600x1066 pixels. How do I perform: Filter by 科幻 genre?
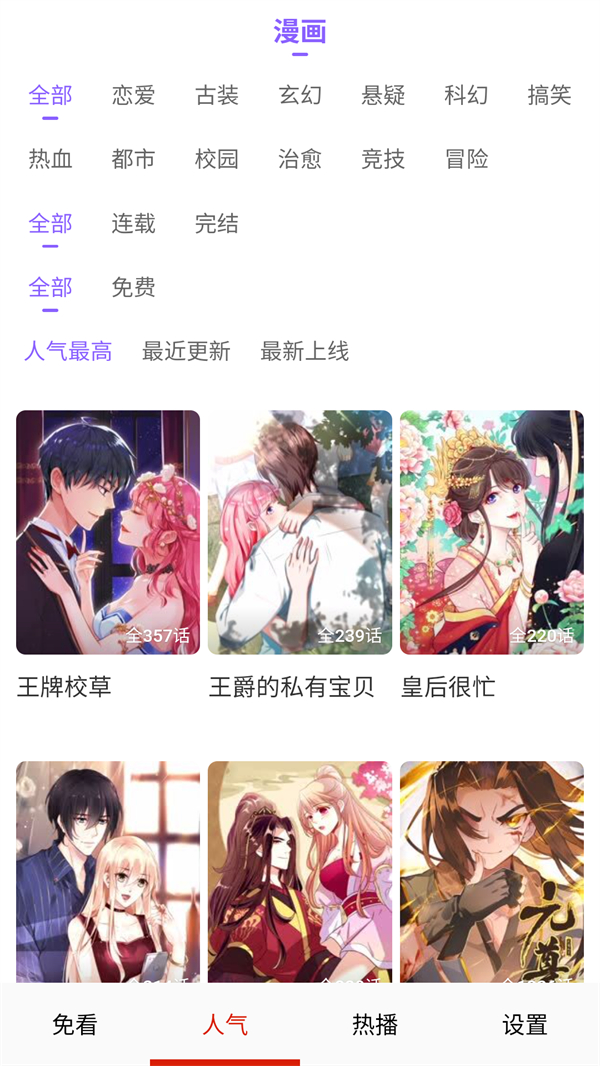[466, 95]
